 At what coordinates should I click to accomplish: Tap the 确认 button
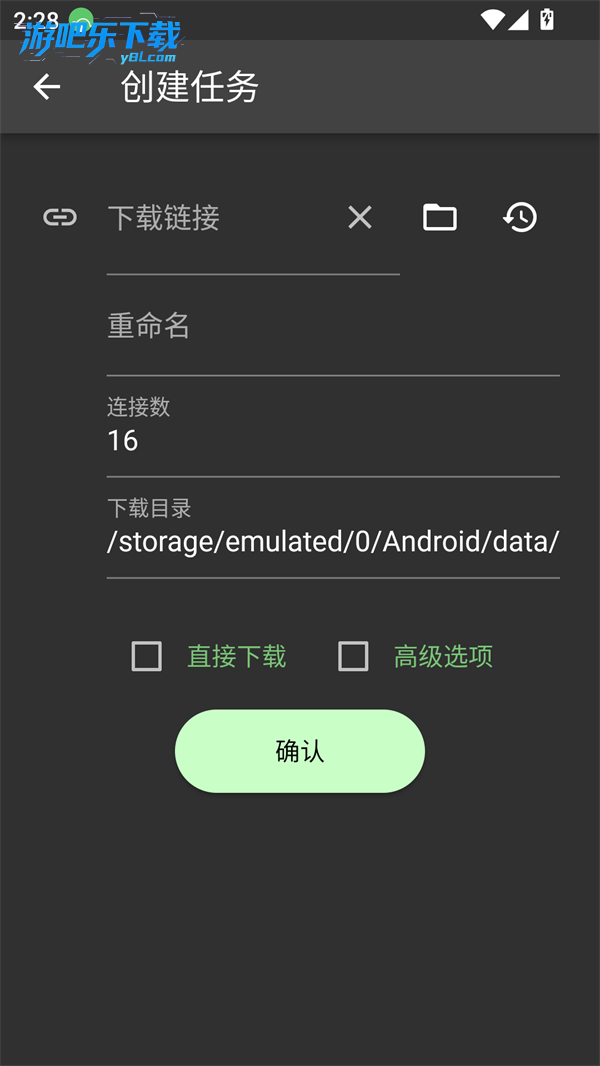click(x=300, y=751)
